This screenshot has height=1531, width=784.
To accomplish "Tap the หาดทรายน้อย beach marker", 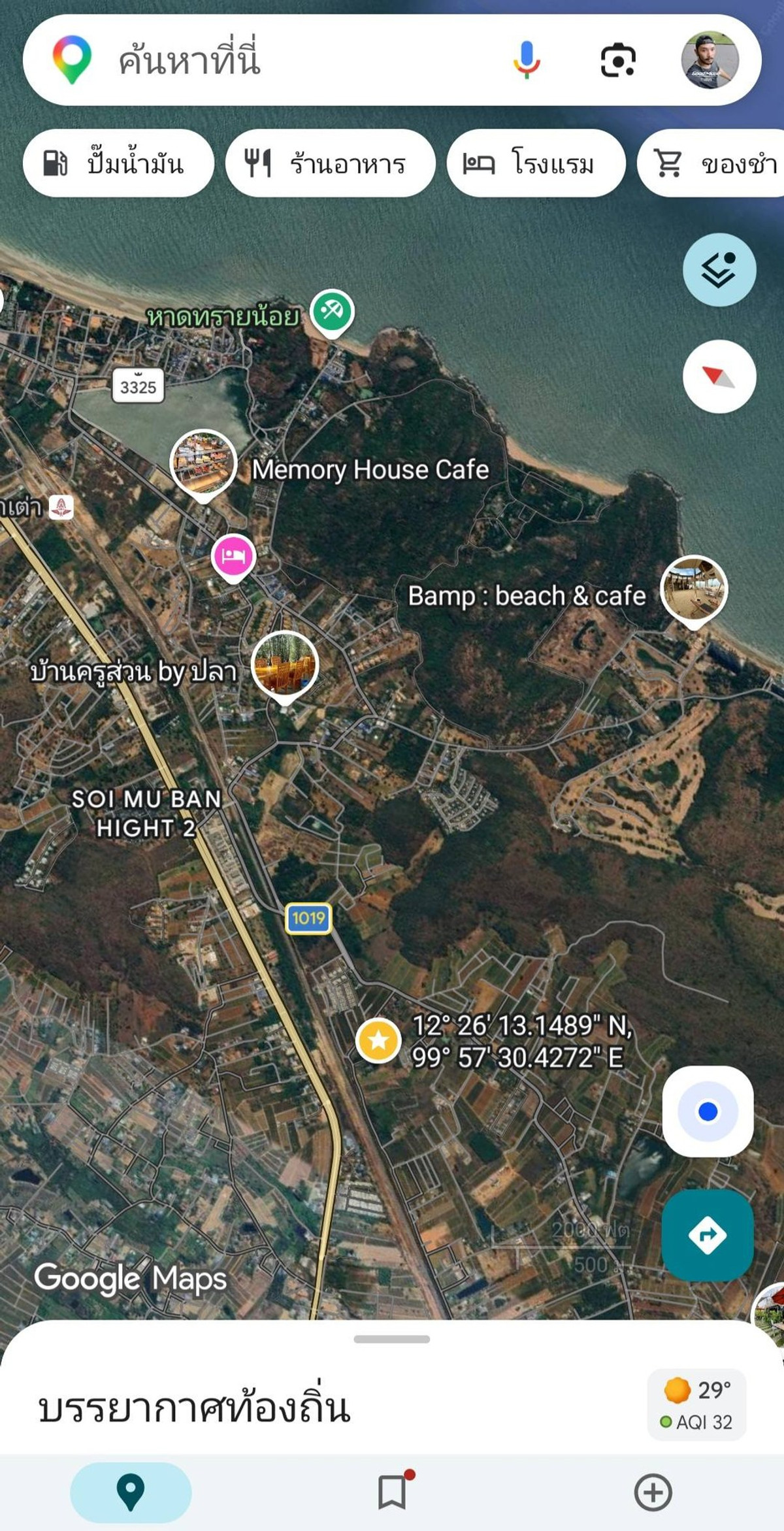I will tap(332, 311).
